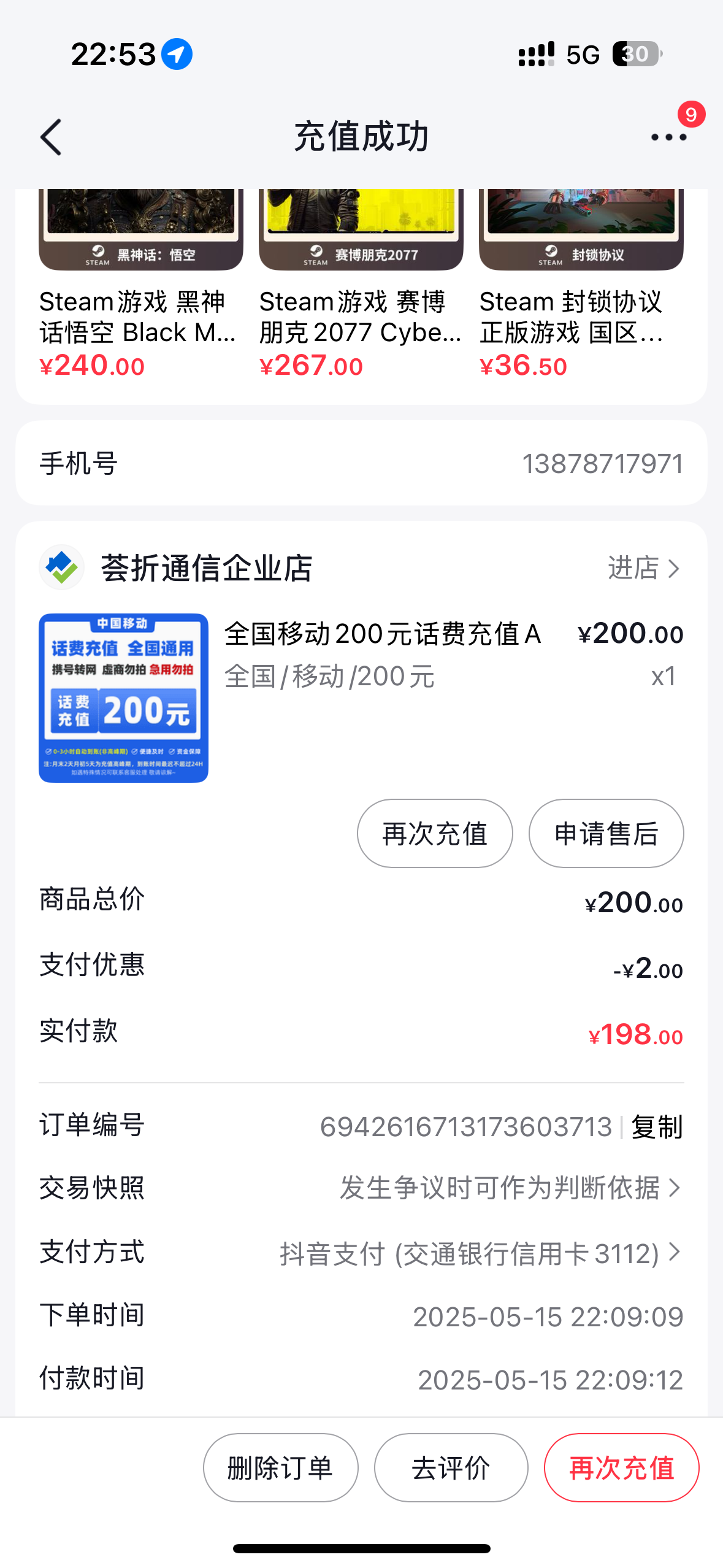Go to review with 去评价

[451, 1468]
